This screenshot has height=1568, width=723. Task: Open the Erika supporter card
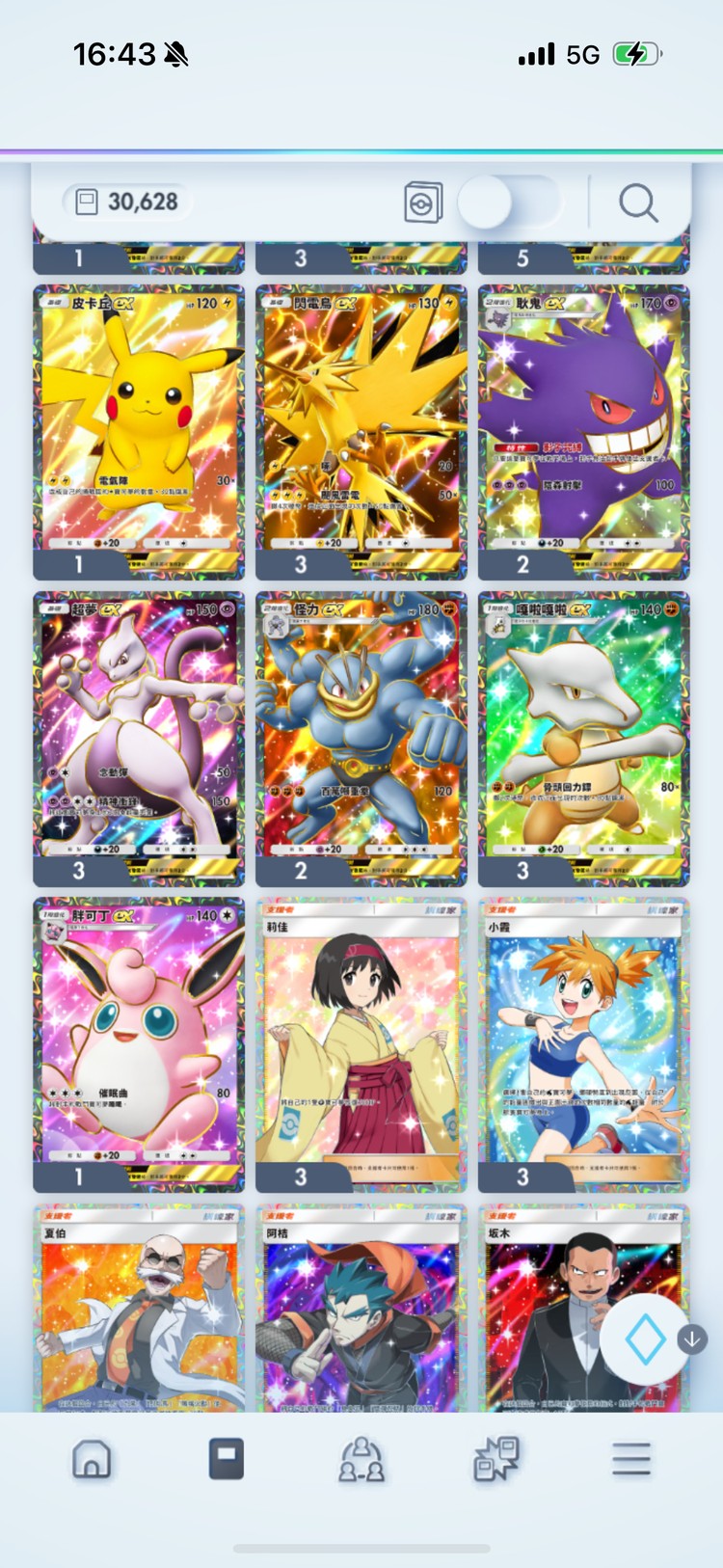[x=361, y=1033]
